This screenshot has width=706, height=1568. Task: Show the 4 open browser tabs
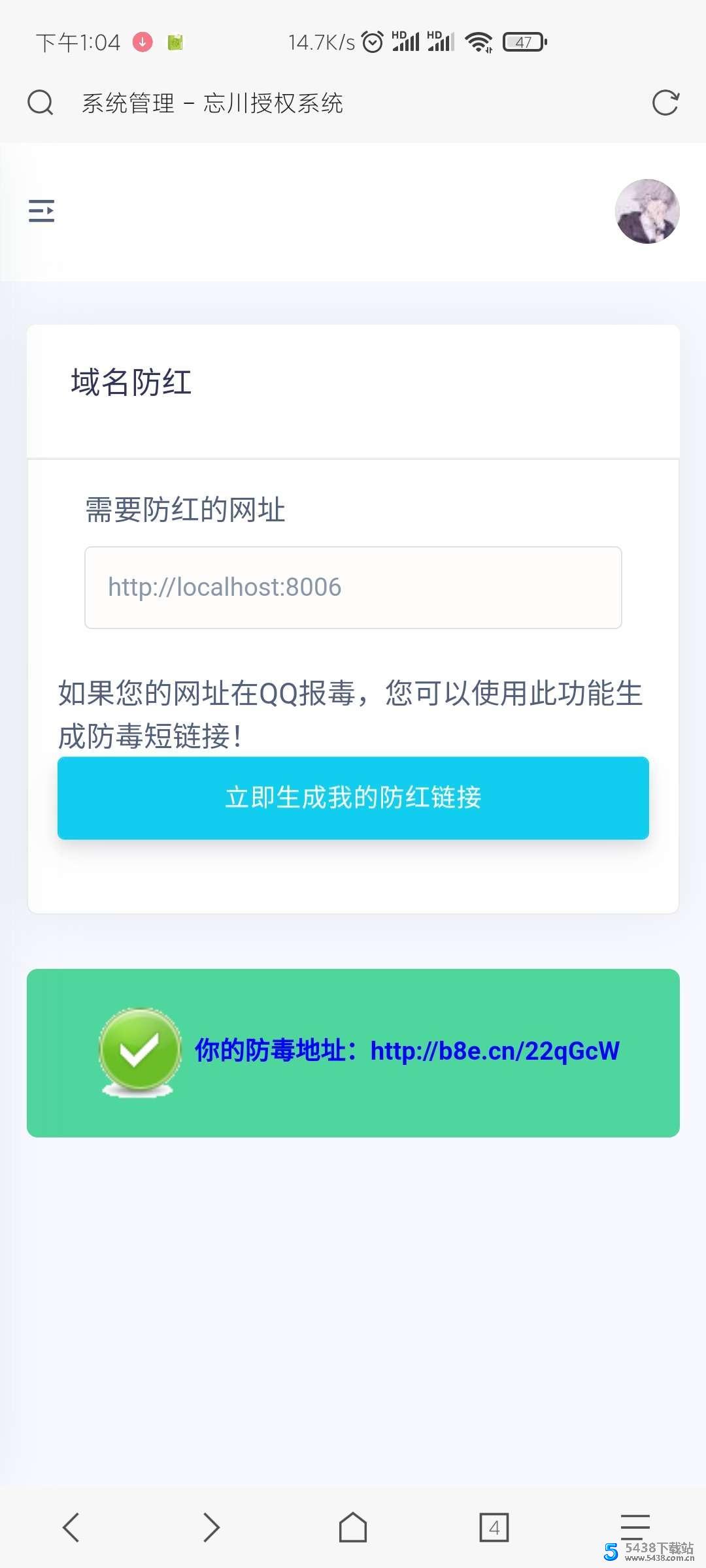(494, 1527)
